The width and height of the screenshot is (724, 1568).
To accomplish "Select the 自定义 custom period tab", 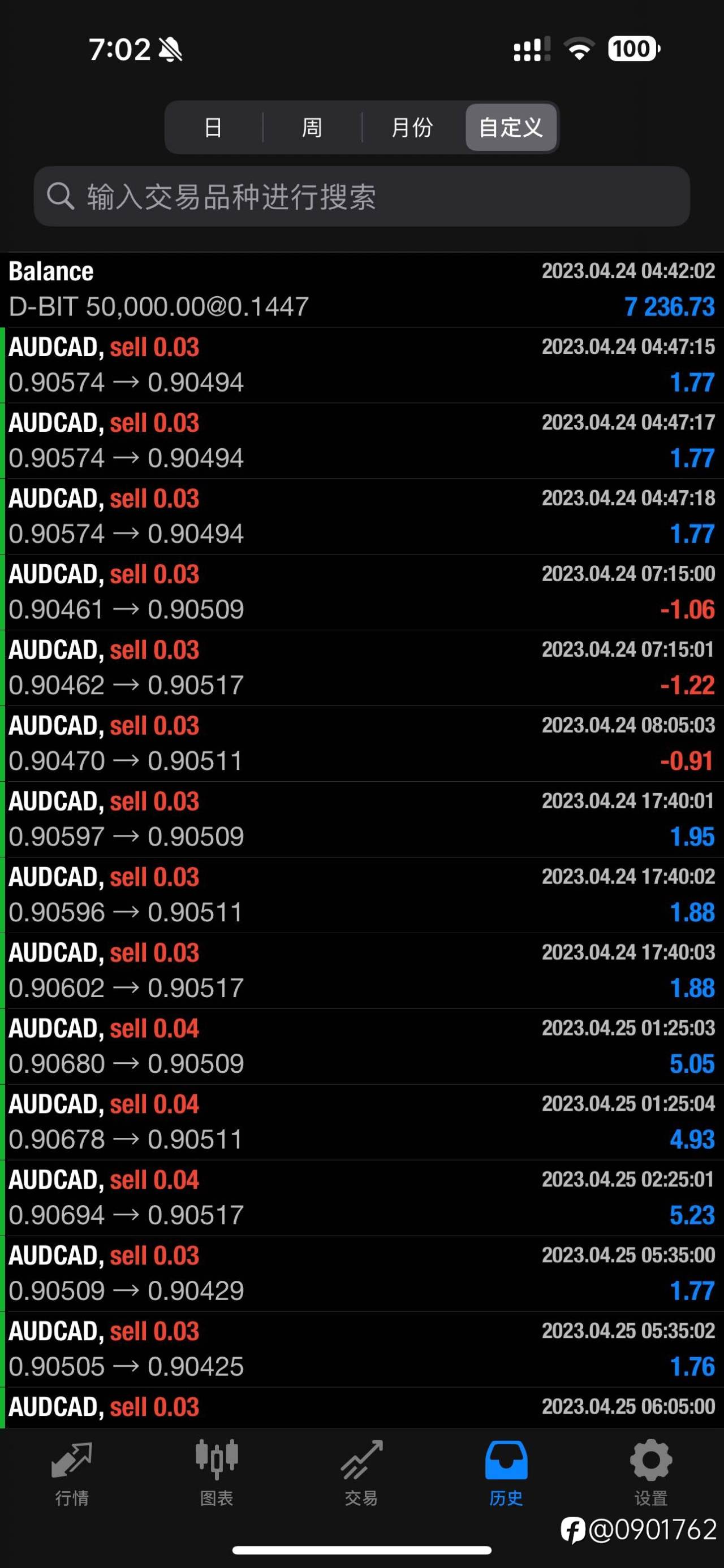I will click(x=511, y=127).
